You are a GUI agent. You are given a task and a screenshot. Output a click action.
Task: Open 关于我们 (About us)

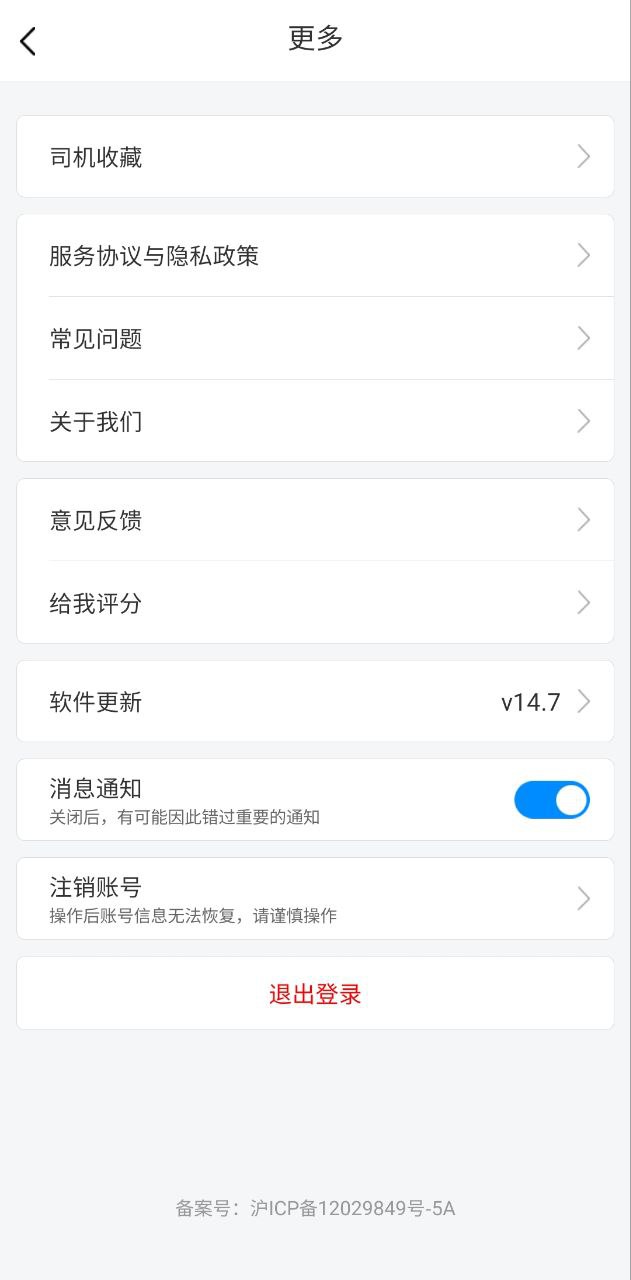click(315, 422)
